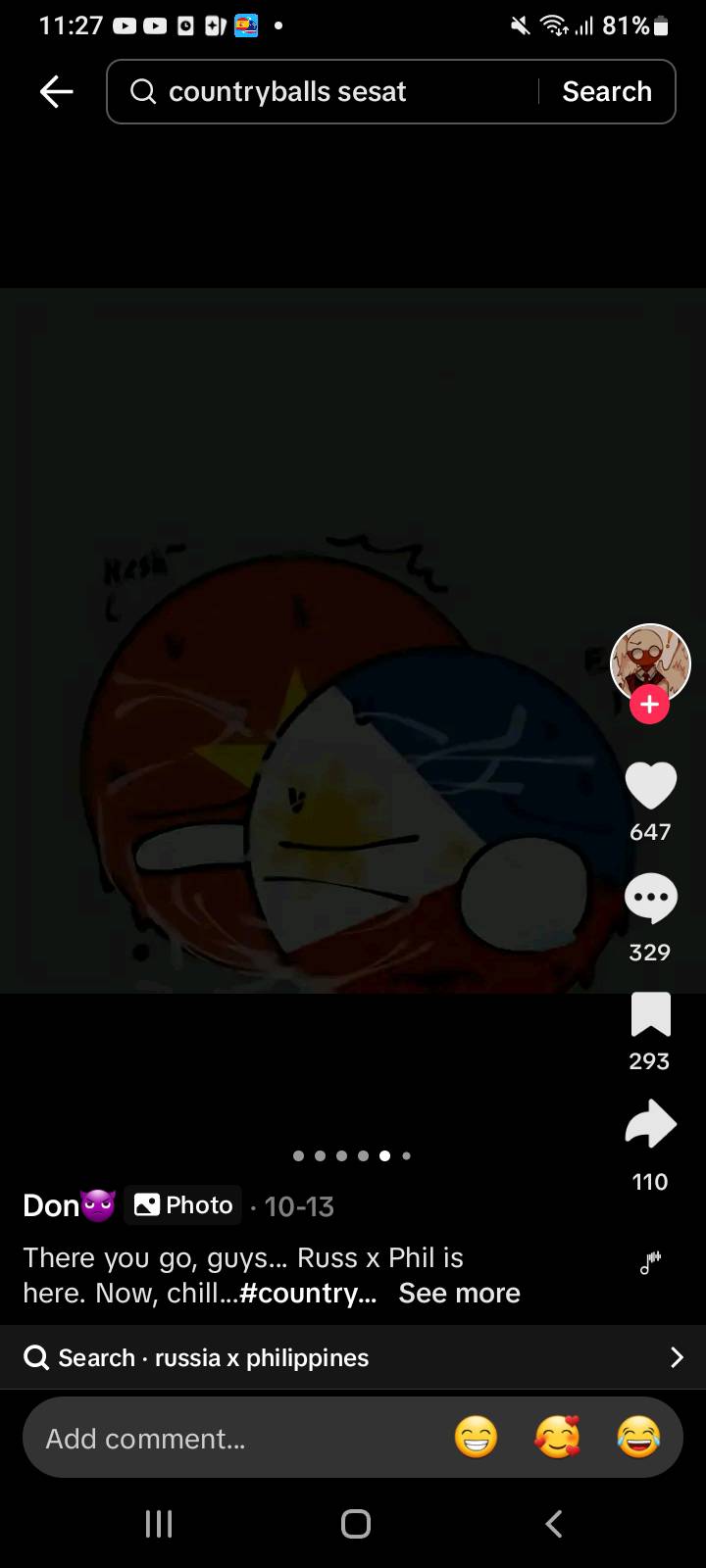Expand caption with See more
Viewport: 706px width, 1568px height.
tap(459, 1293)
